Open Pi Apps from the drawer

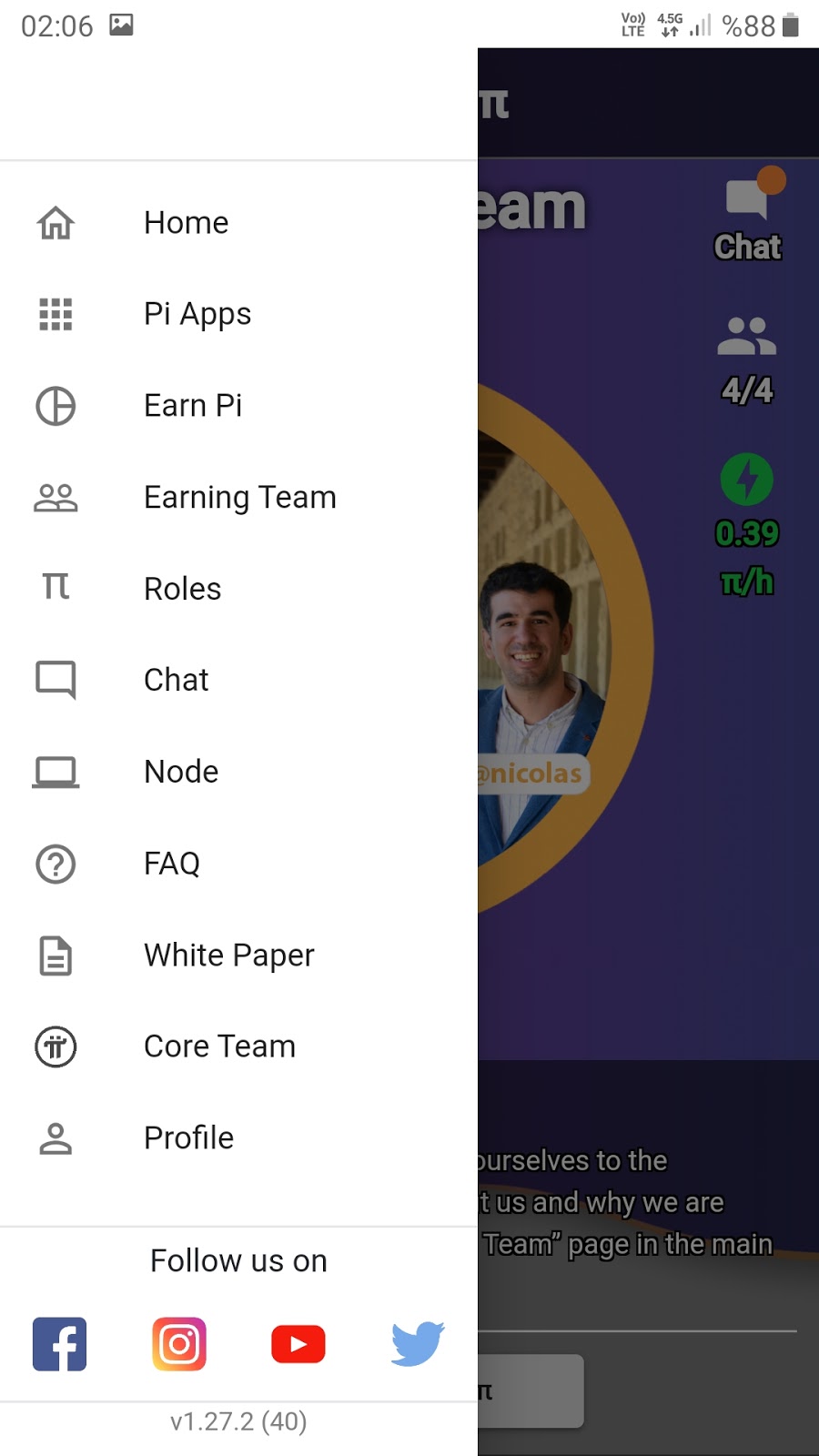pyautogui.click(x=238, y=314)
